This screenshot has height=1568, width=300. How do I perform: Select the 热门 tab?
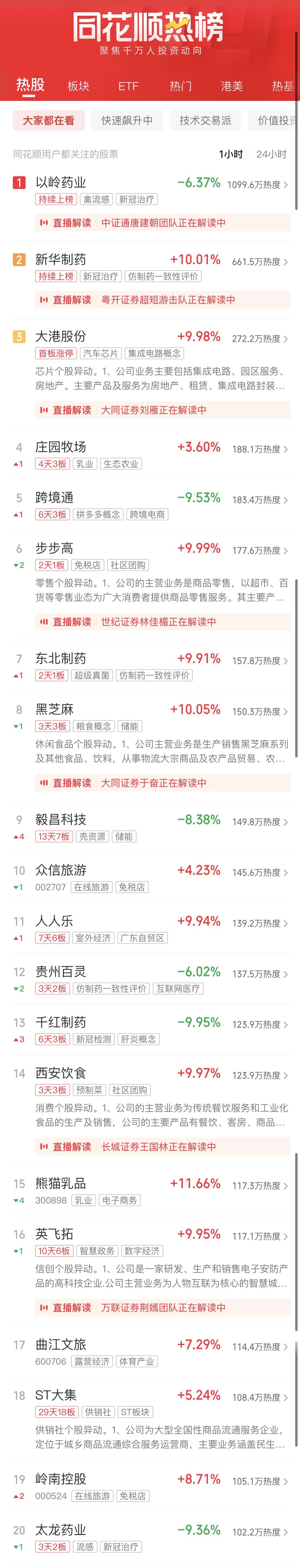(x=181, y=86)
